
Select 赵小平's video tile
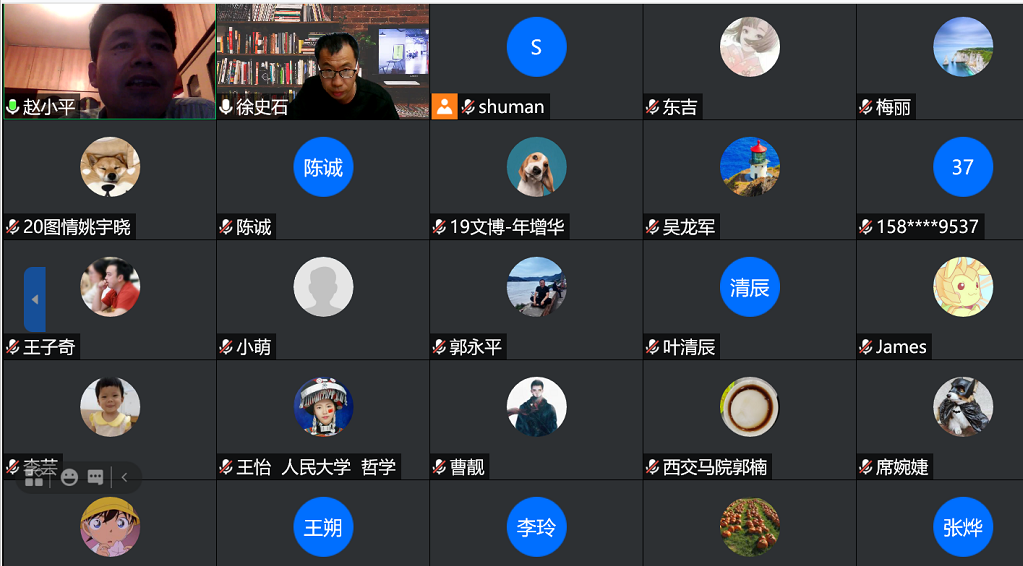click(x=110, y=60)
